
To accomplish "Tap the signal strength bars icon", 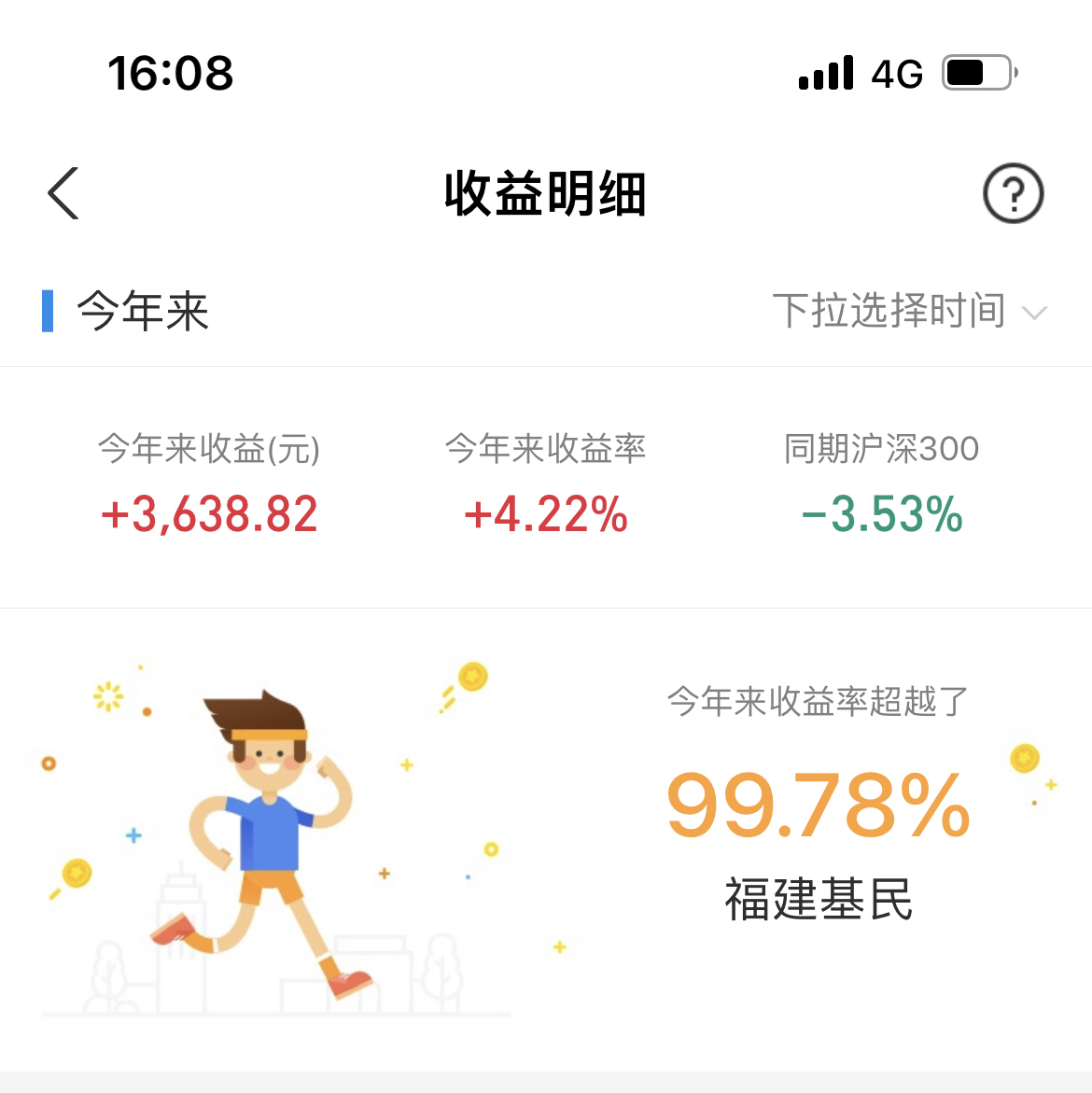I will click(825, 73).
